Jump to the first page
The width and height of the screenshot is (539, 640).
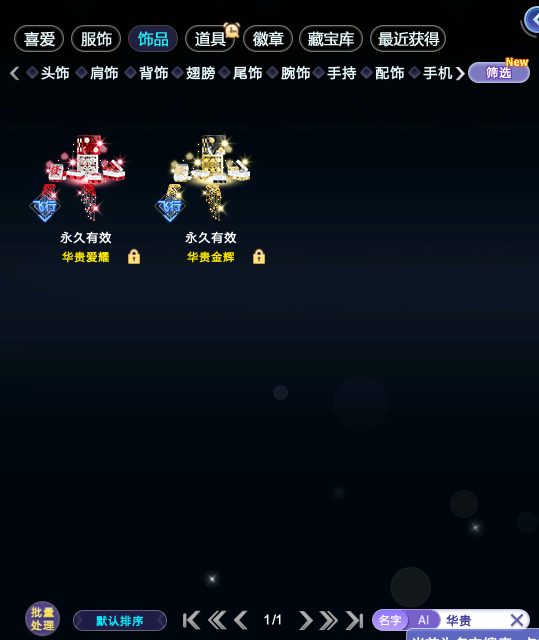point(191,620)
